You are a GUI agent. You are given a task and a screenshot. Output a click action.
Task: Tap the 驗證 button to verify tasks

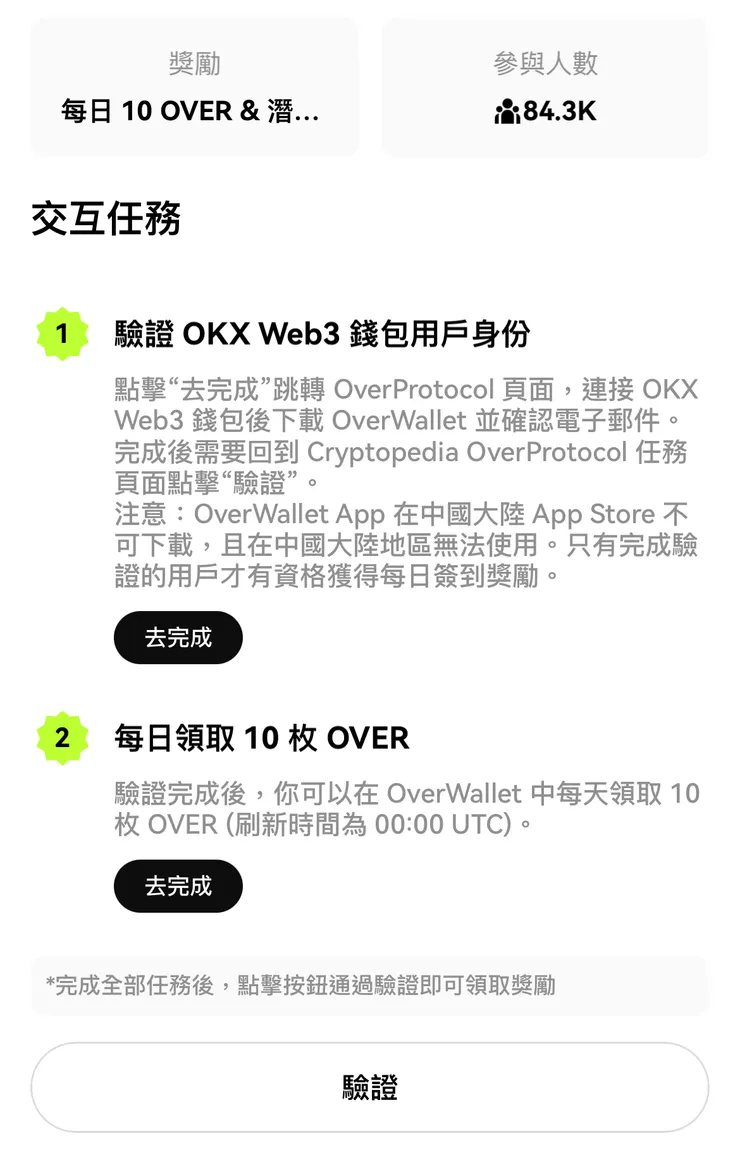tap(370, 1087)
